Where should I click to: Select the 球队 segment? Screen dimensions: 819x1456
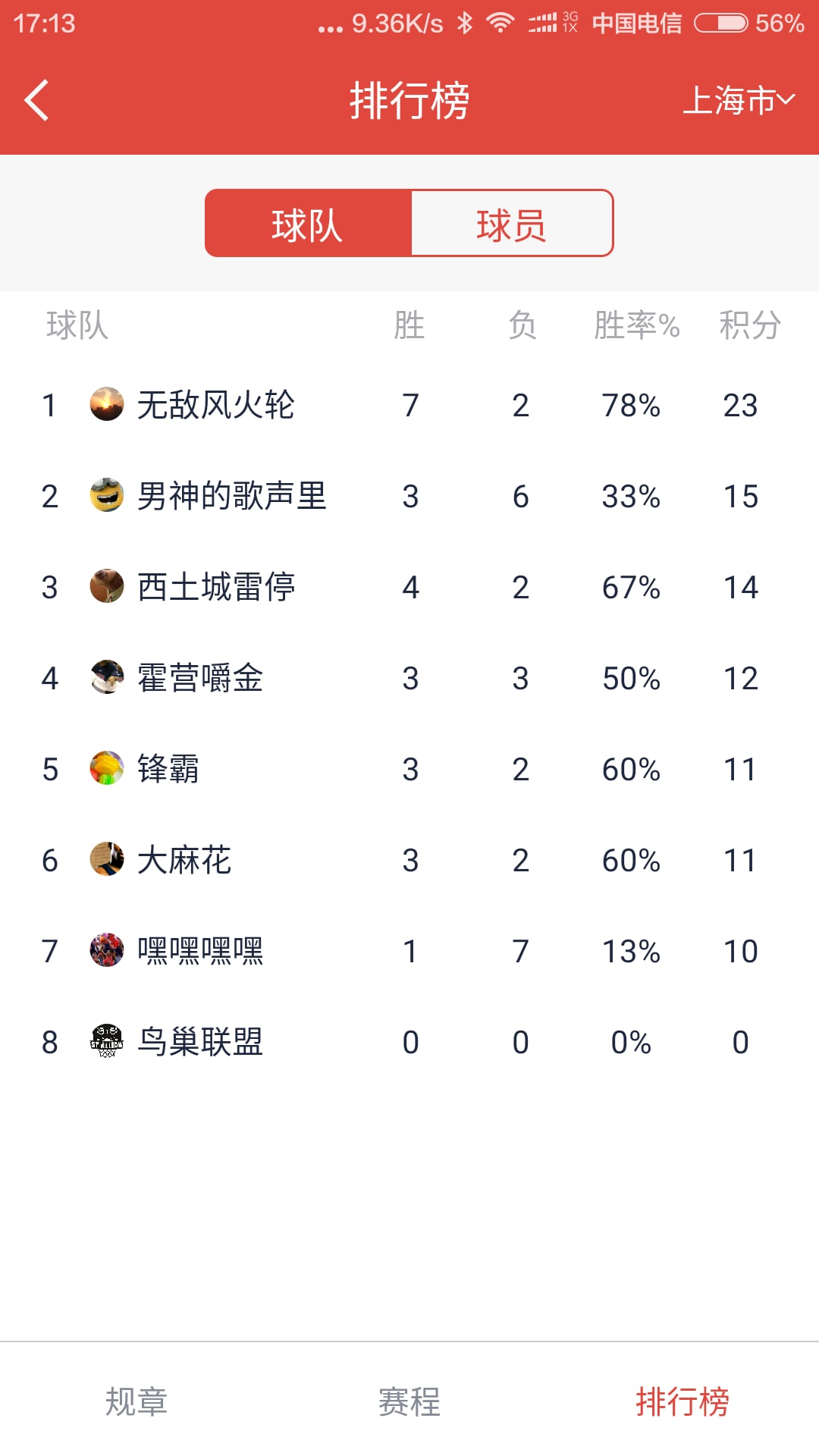click(x=308, y=223)
